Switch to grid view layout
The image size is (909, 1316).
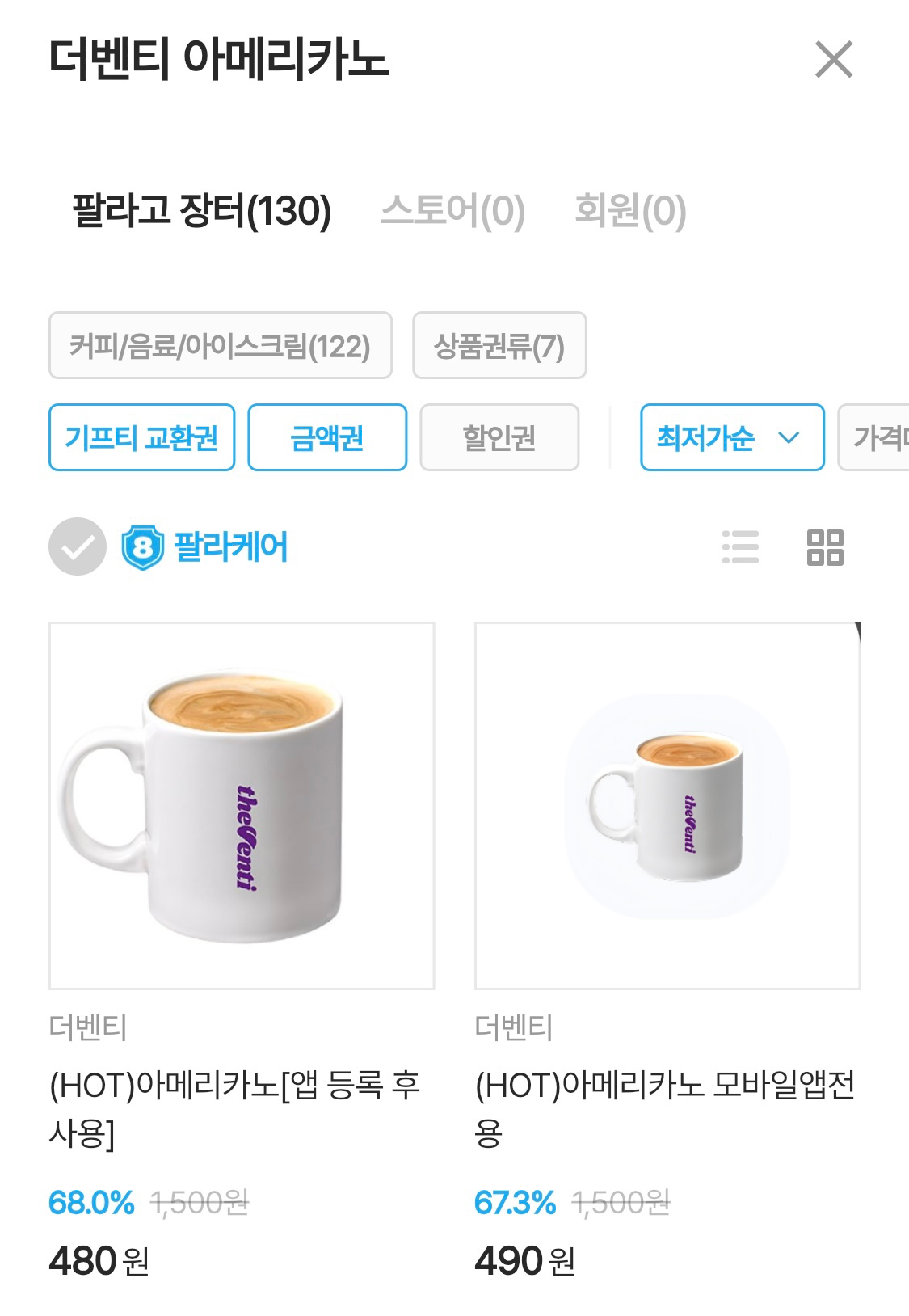825,547
